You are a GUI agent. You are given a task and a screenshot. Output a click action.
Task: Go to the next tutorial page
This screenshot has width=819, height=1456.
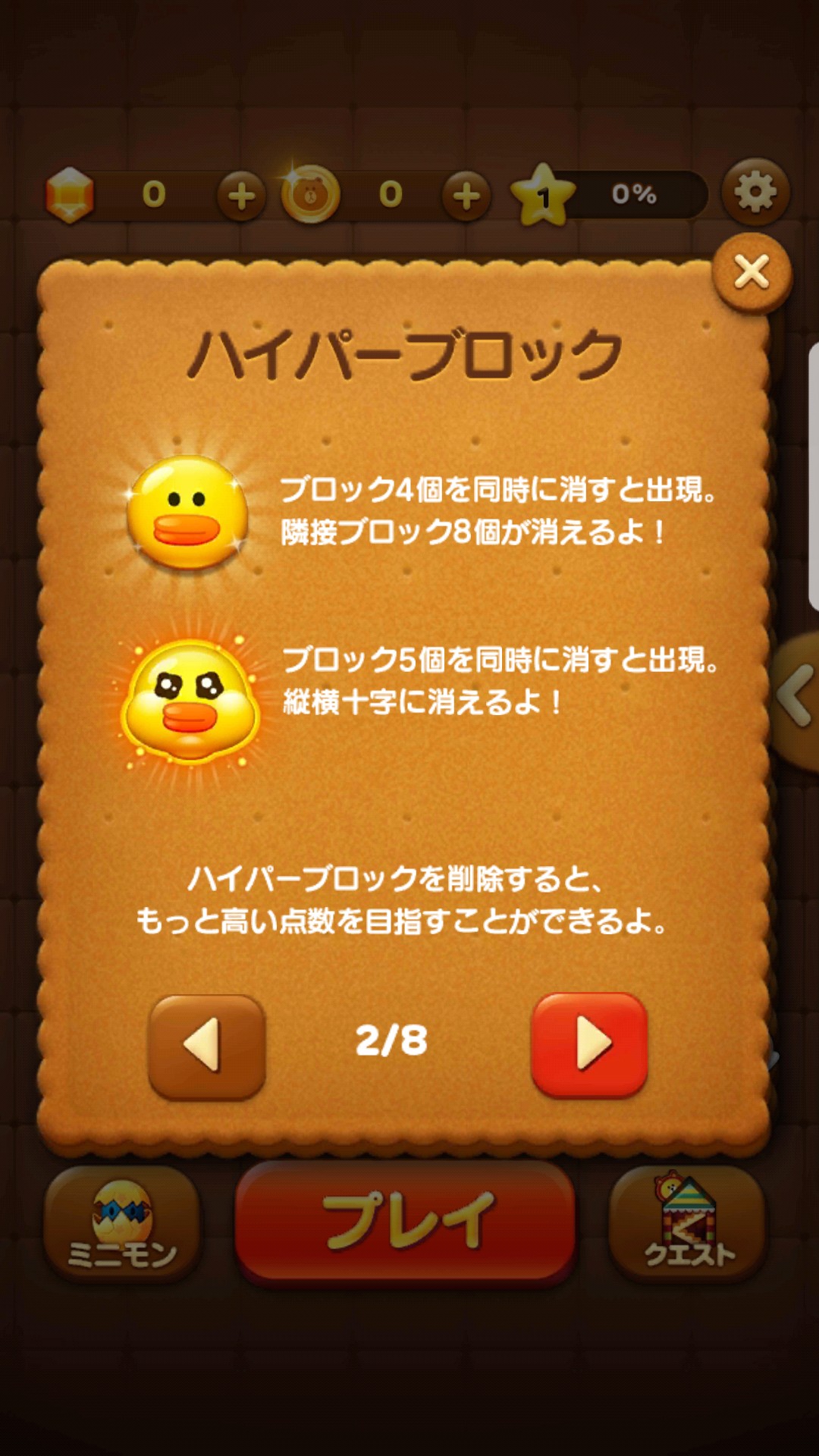click(590, 1044)
